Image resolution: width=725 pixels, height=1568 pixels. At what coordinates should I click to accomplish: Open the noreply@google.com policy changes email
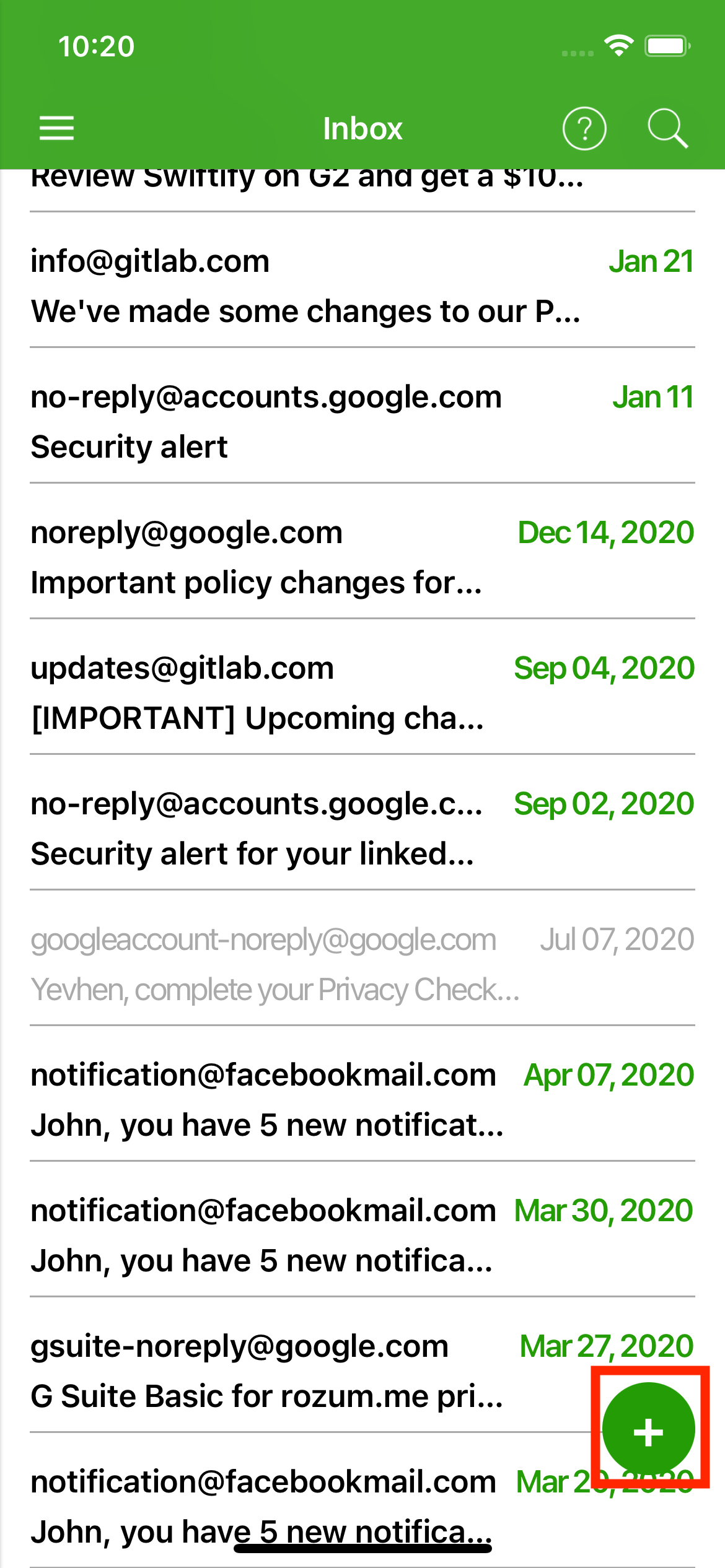pyautogui.click(x=362, y=551)
